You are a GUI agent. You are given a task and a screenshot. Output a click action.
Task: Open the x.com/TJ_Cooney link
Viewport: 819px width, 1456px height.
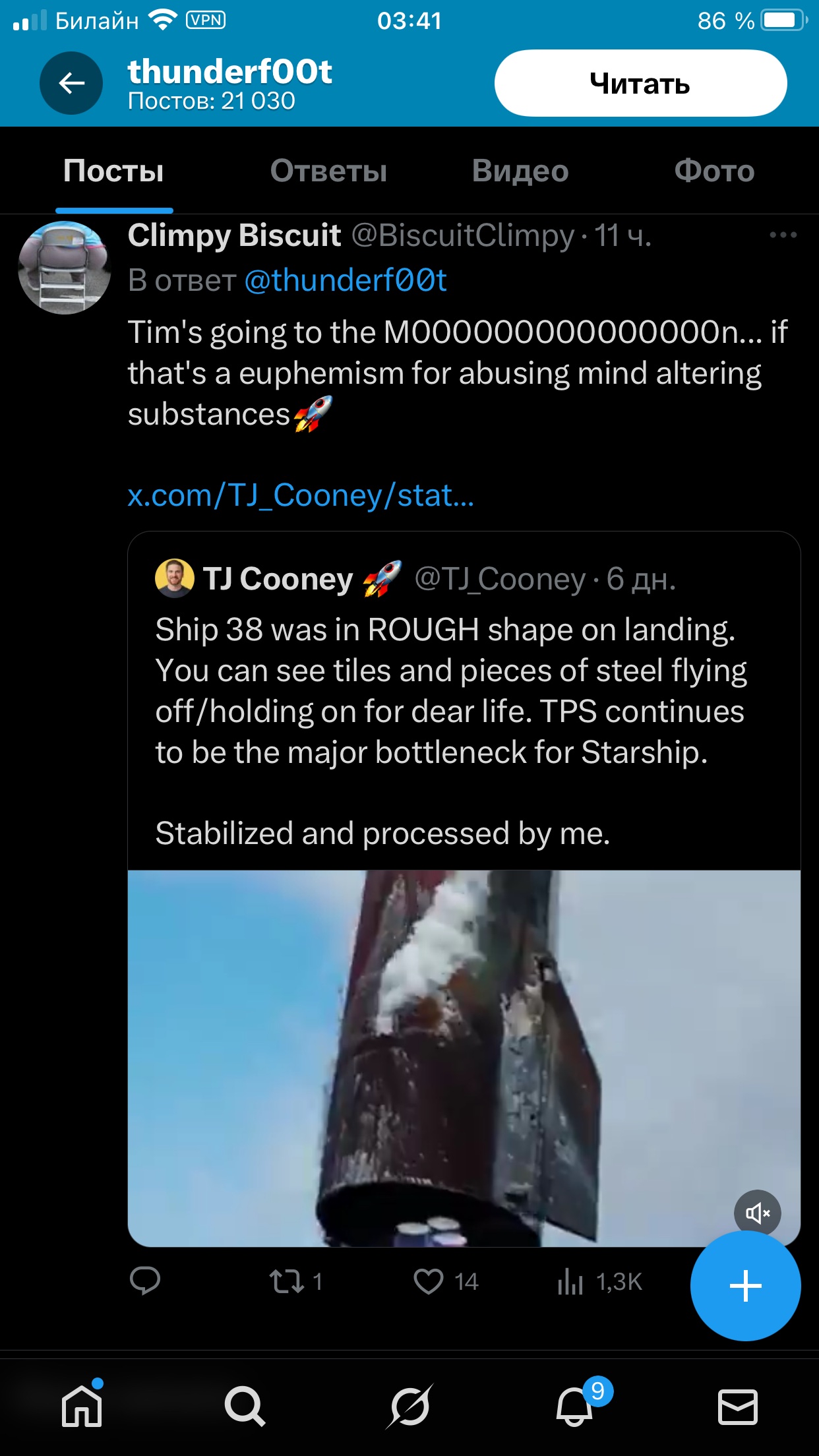[301, 495]
